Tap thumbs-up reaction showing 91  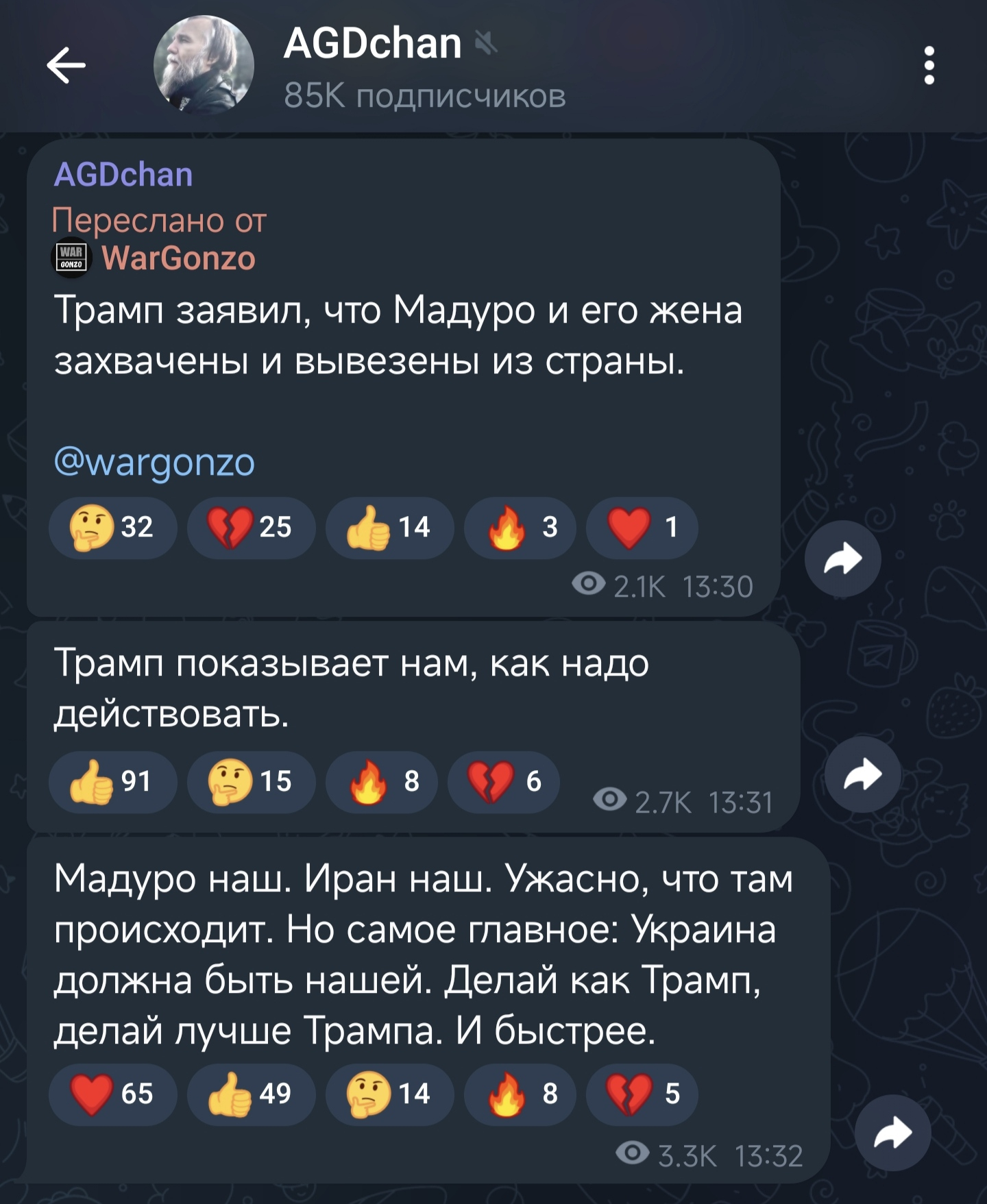[112, 782]
